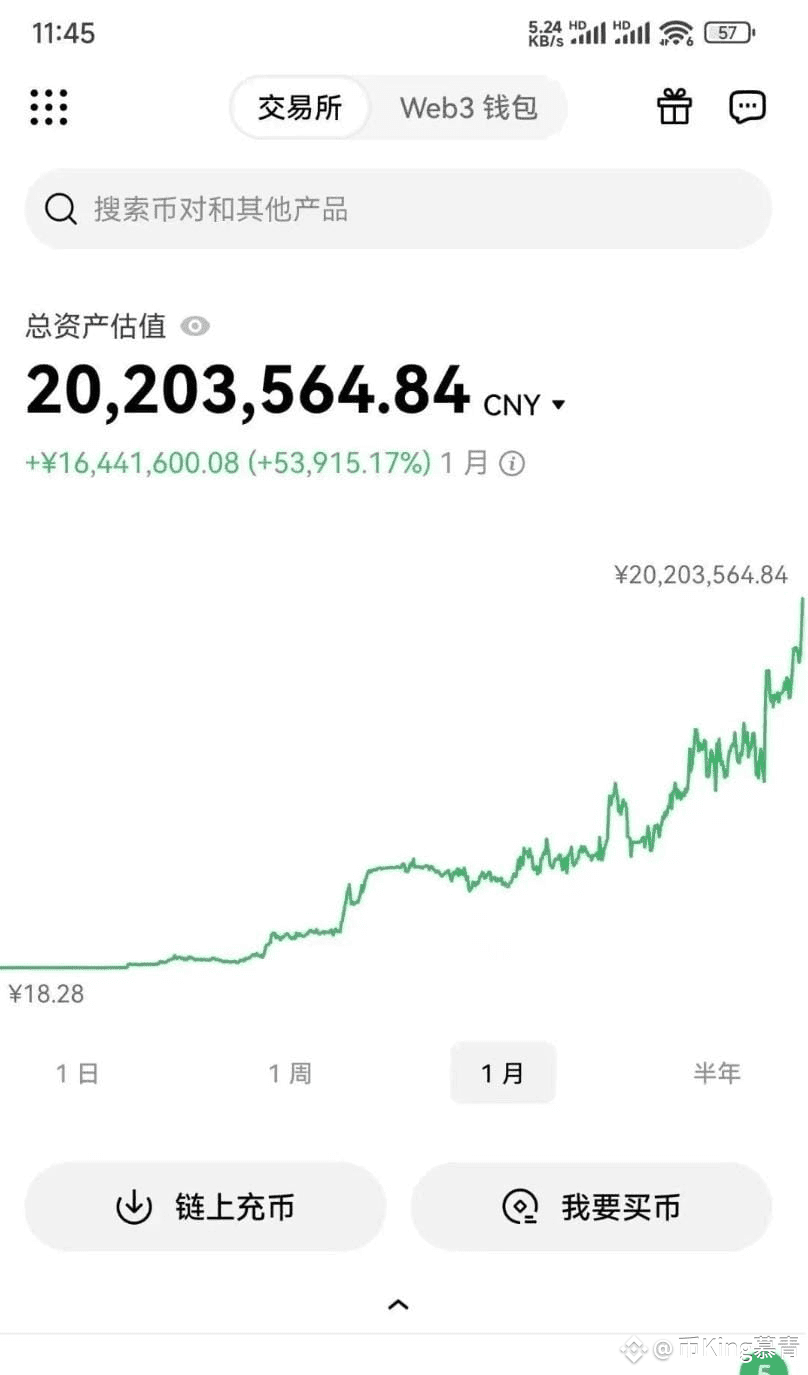808x1375 pixels.
Task: Click the battery level indicator
Action: [x=730, y=31]
